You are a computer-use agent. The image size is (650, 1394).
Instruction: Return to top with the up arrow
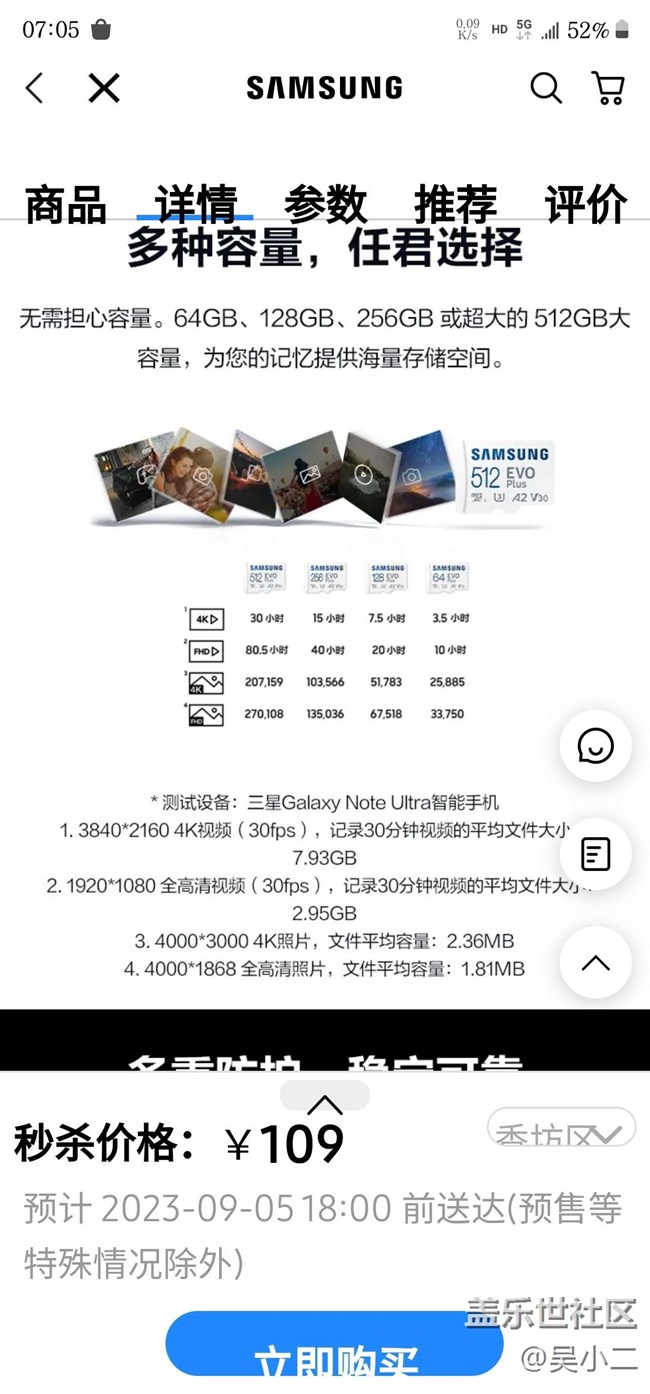point(595,963)
